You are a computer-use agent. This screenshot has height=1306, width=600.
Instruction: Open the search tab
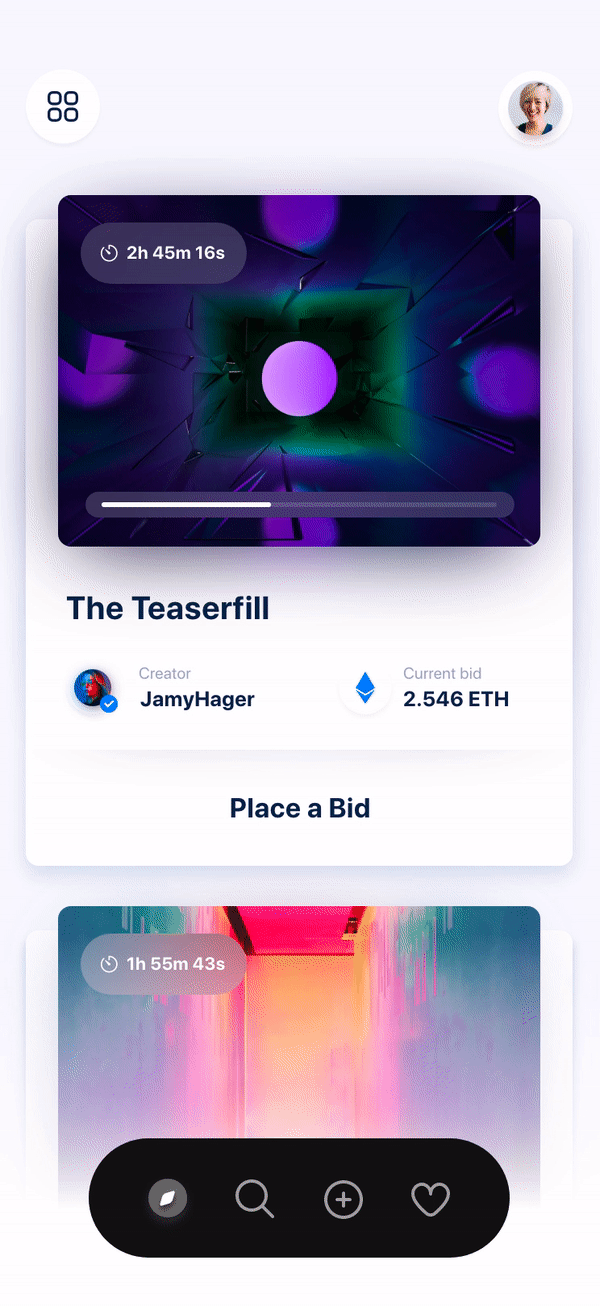coord(255,1198)
